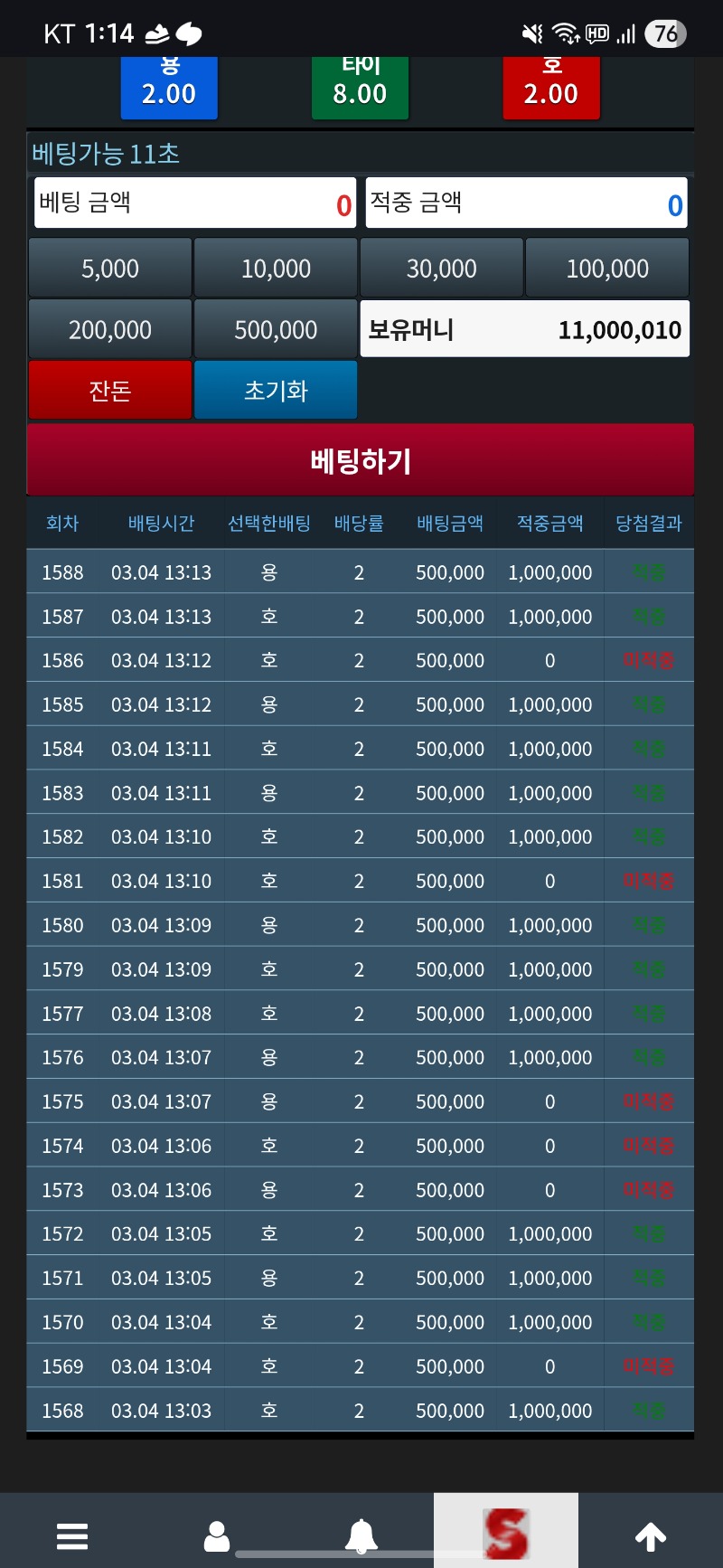This screenshot has height=1568, width=723.
Task: Jump to top with the up arrow
Action: (651, 1535)
